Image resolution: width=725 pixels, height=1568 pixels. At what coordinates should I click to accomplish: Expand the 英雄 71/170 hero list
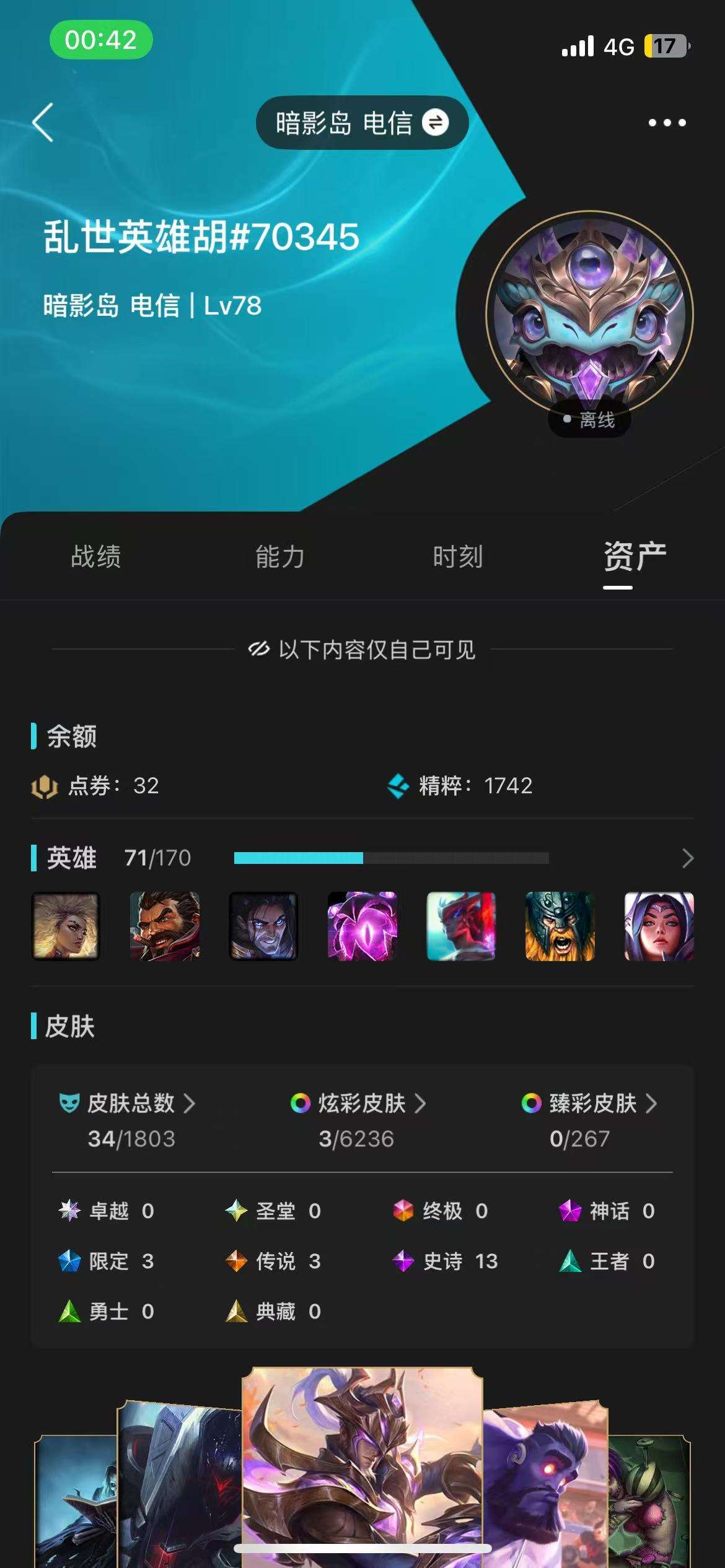pyautogui.click(x=687, y=858)
